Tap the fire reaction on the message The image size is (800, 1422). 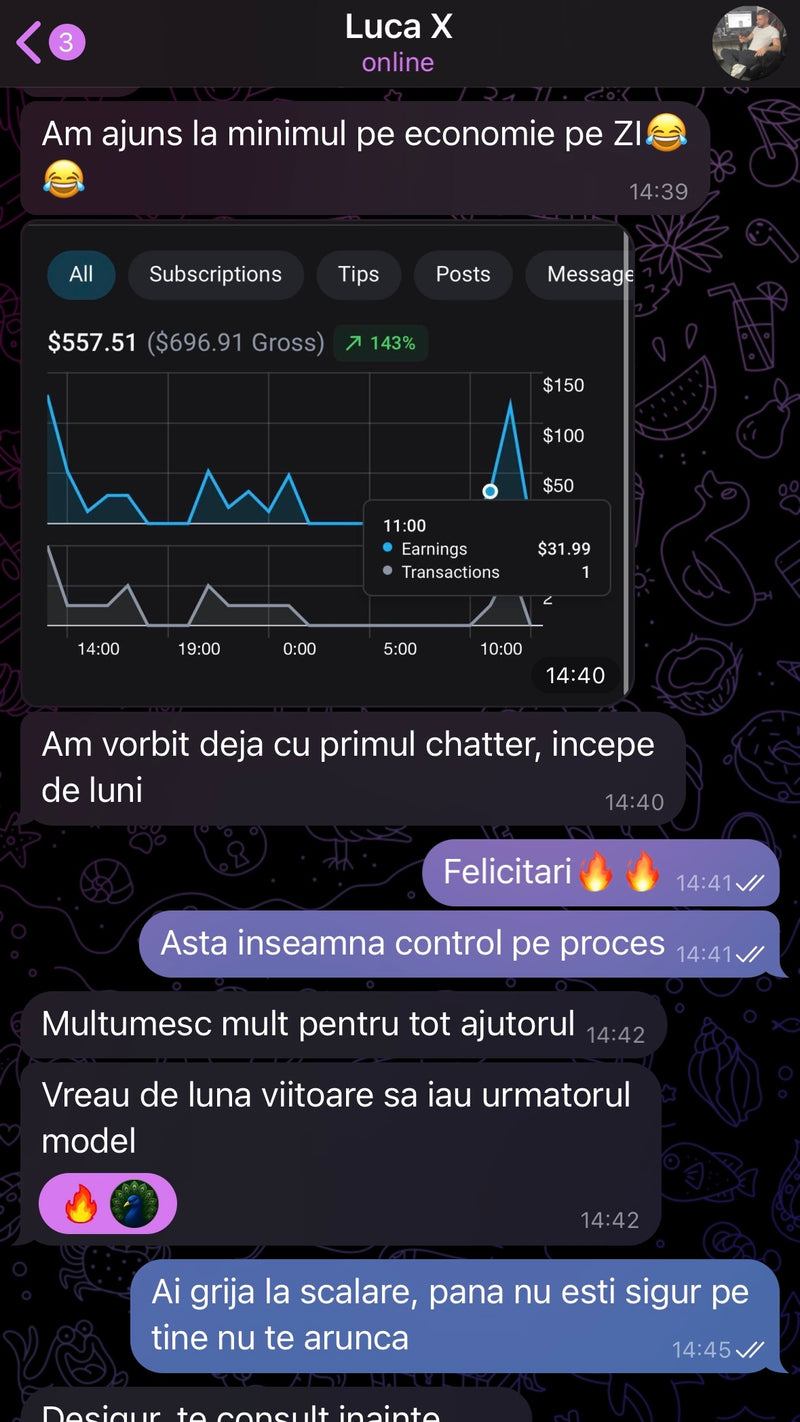(x=81, y=1203)
